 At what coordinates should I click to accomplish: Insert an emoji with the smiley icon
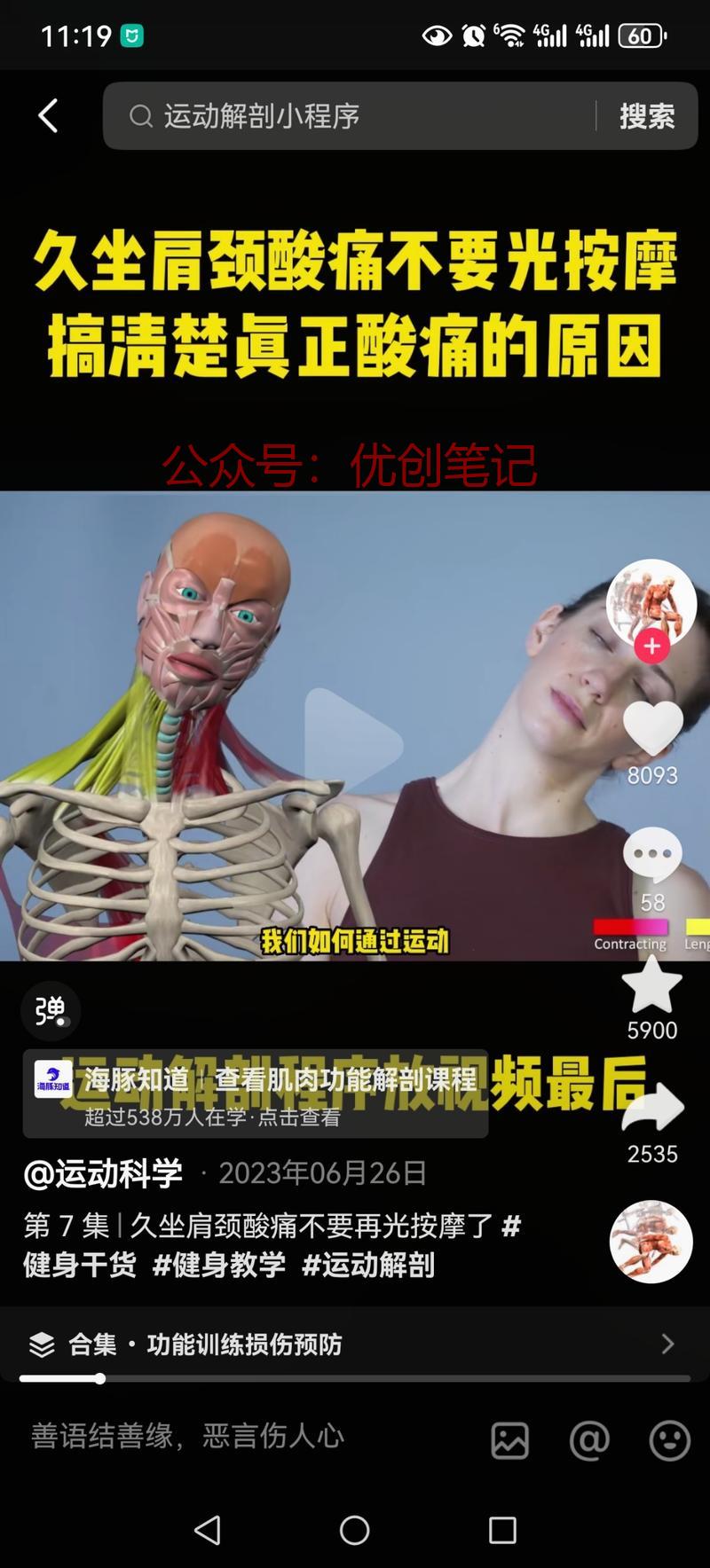(x=670, y=1441)
